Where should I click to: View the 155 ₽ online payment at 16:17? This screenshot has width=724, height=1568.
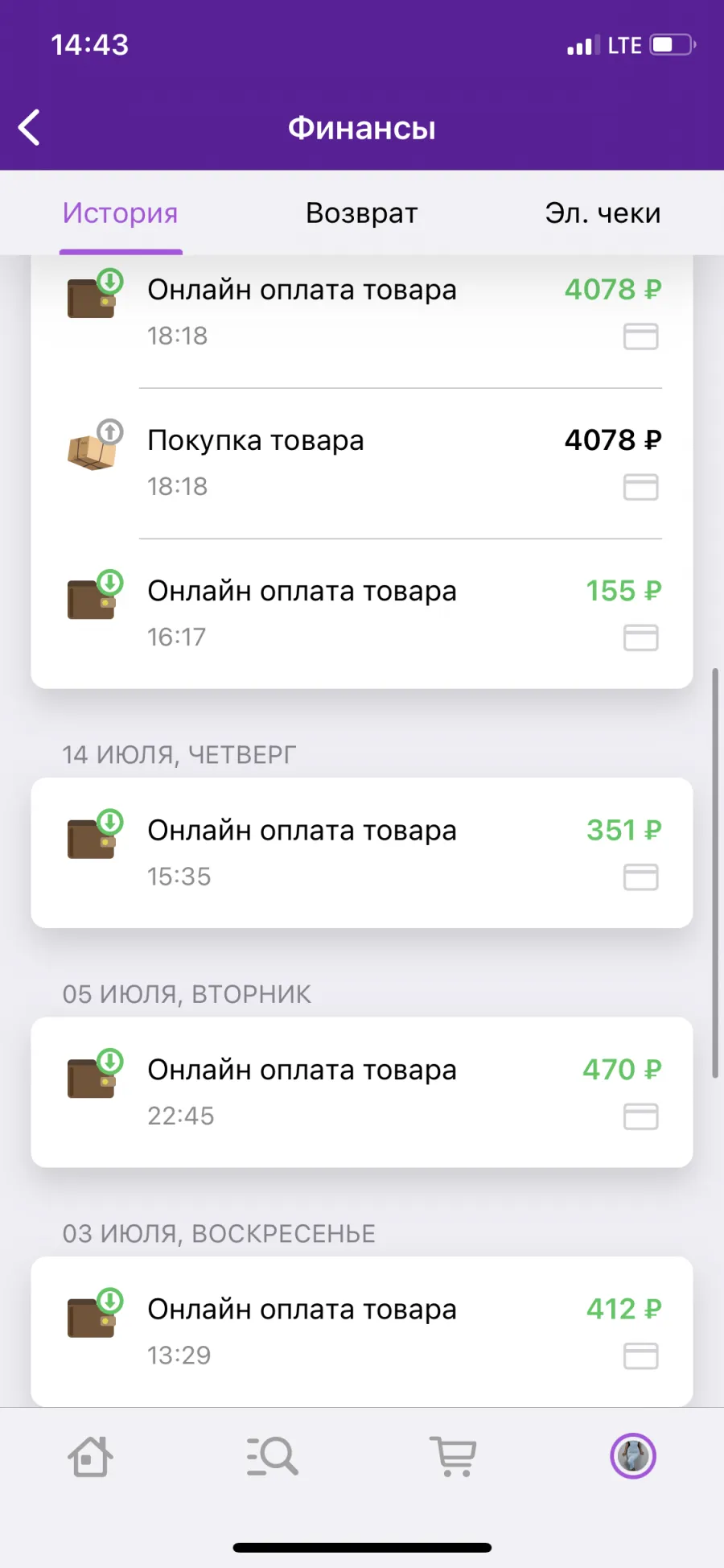(x=362, y=613)
